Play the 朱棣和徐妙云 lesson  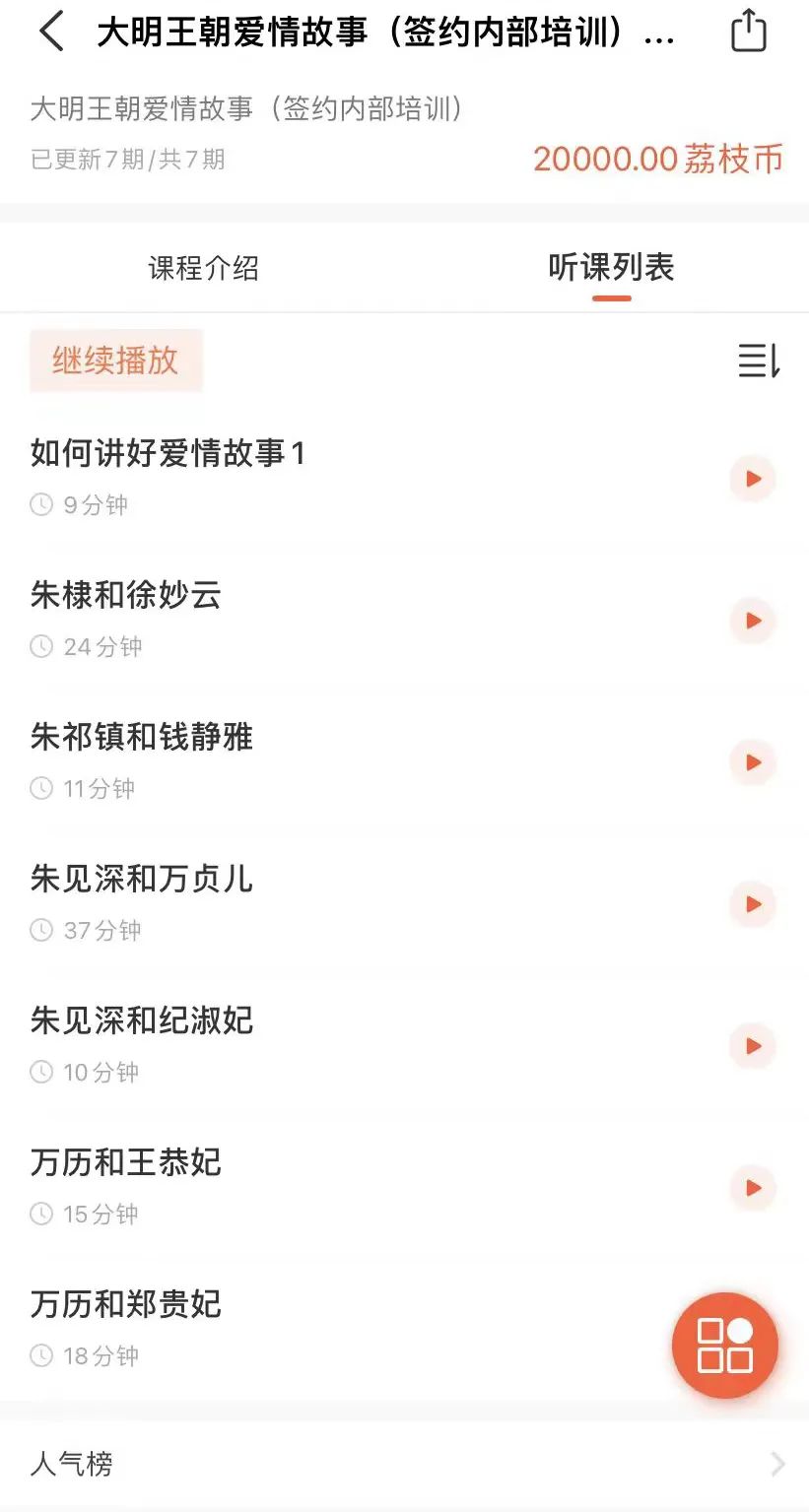pyautogui.click(x=753, y=621)
